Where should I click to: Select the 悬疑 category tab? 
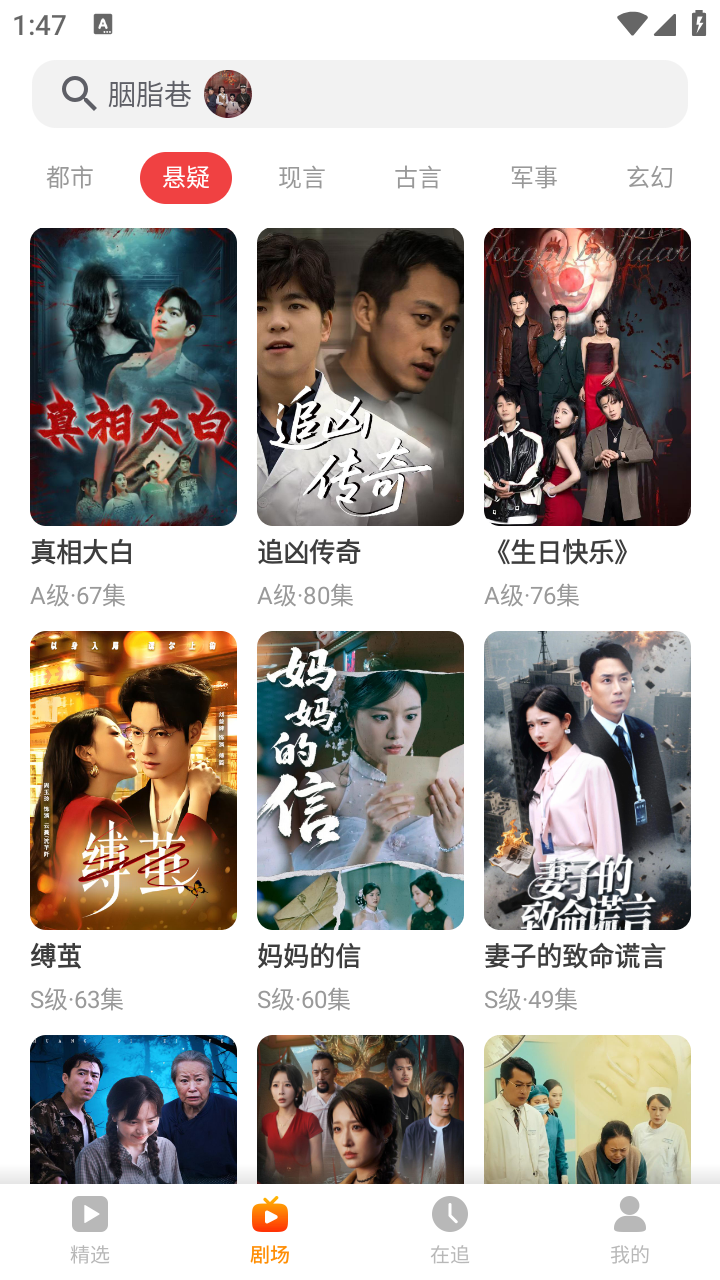coord(186,177)
